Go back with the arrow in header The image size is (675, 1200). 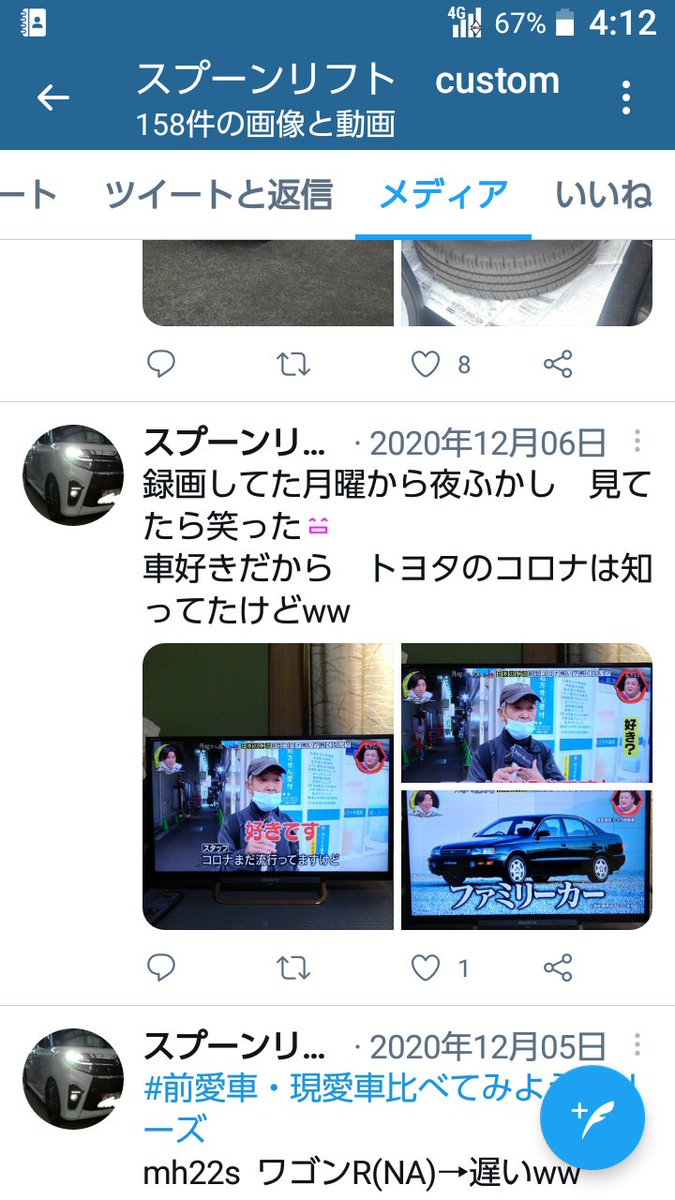53,97
